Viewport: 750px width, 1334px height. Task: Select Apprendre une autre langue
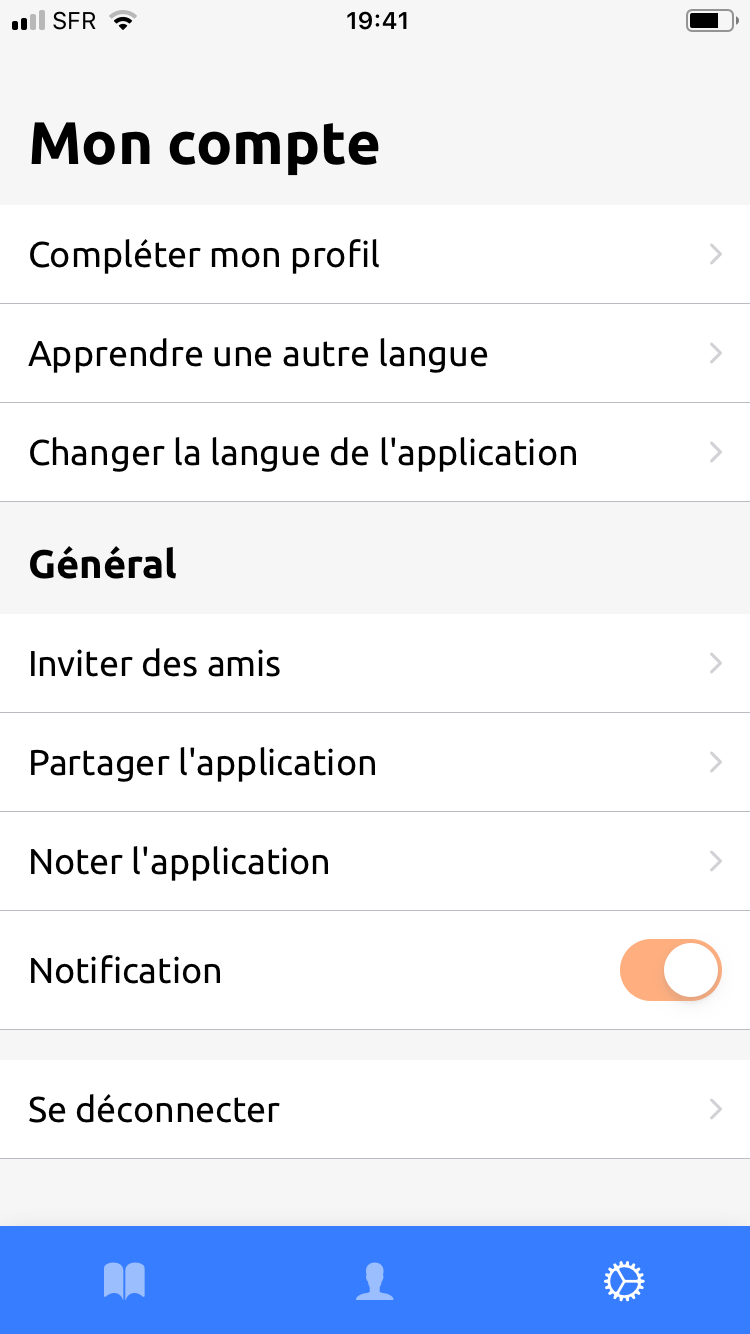coord(375,354)
